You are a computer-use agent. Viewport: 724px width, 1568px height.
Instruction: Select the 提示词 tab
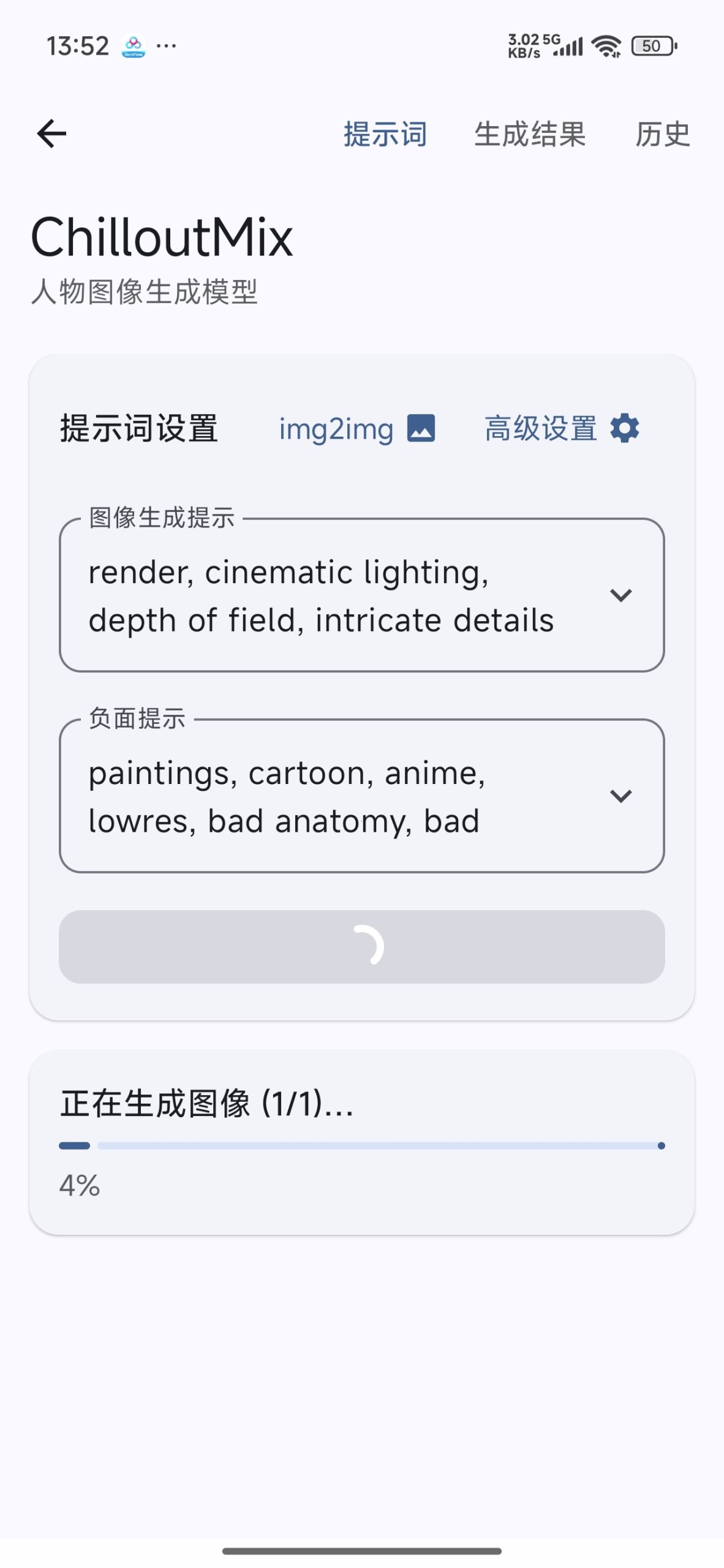click(385, 134)
